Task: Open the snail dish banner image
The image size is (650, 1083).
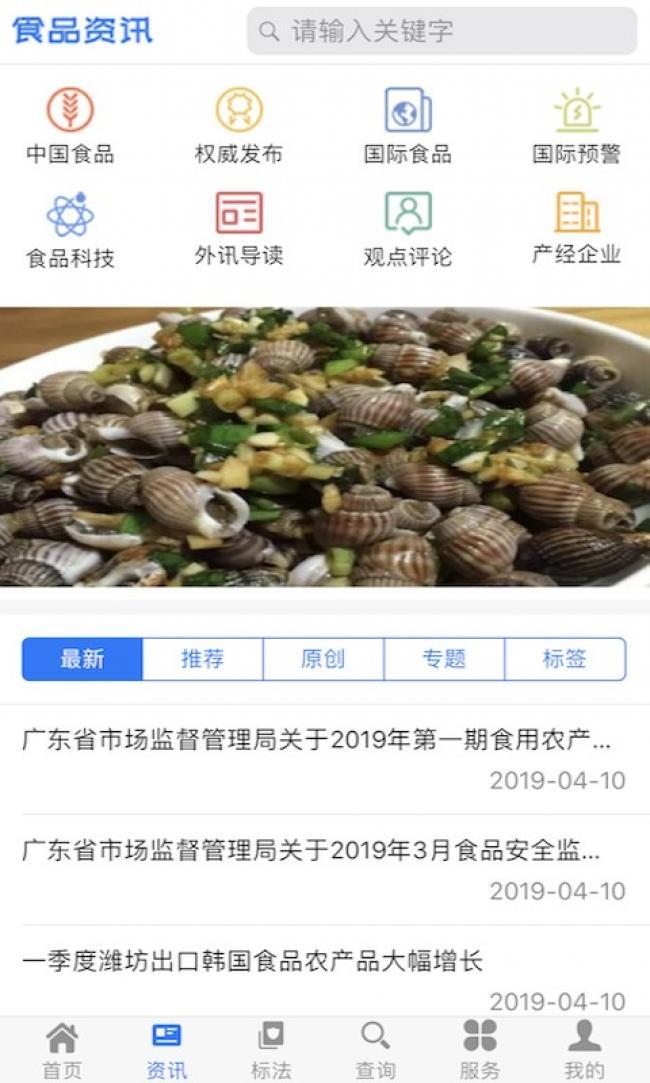Action: click(x=325, y=447)
